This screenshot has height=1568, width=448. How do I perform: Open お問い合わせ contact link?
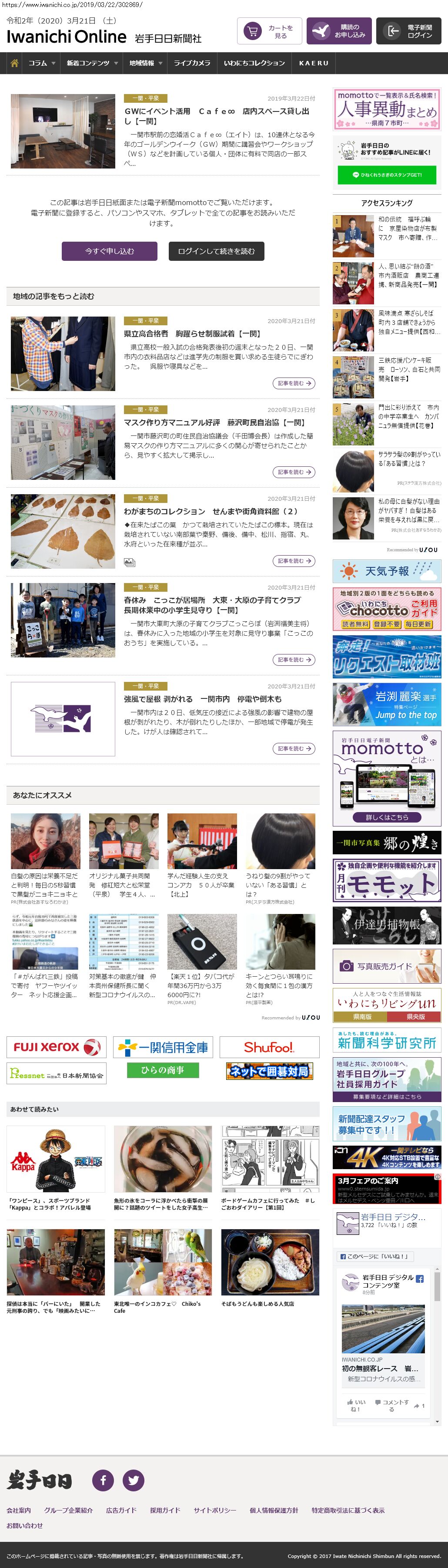(25, 1525)
